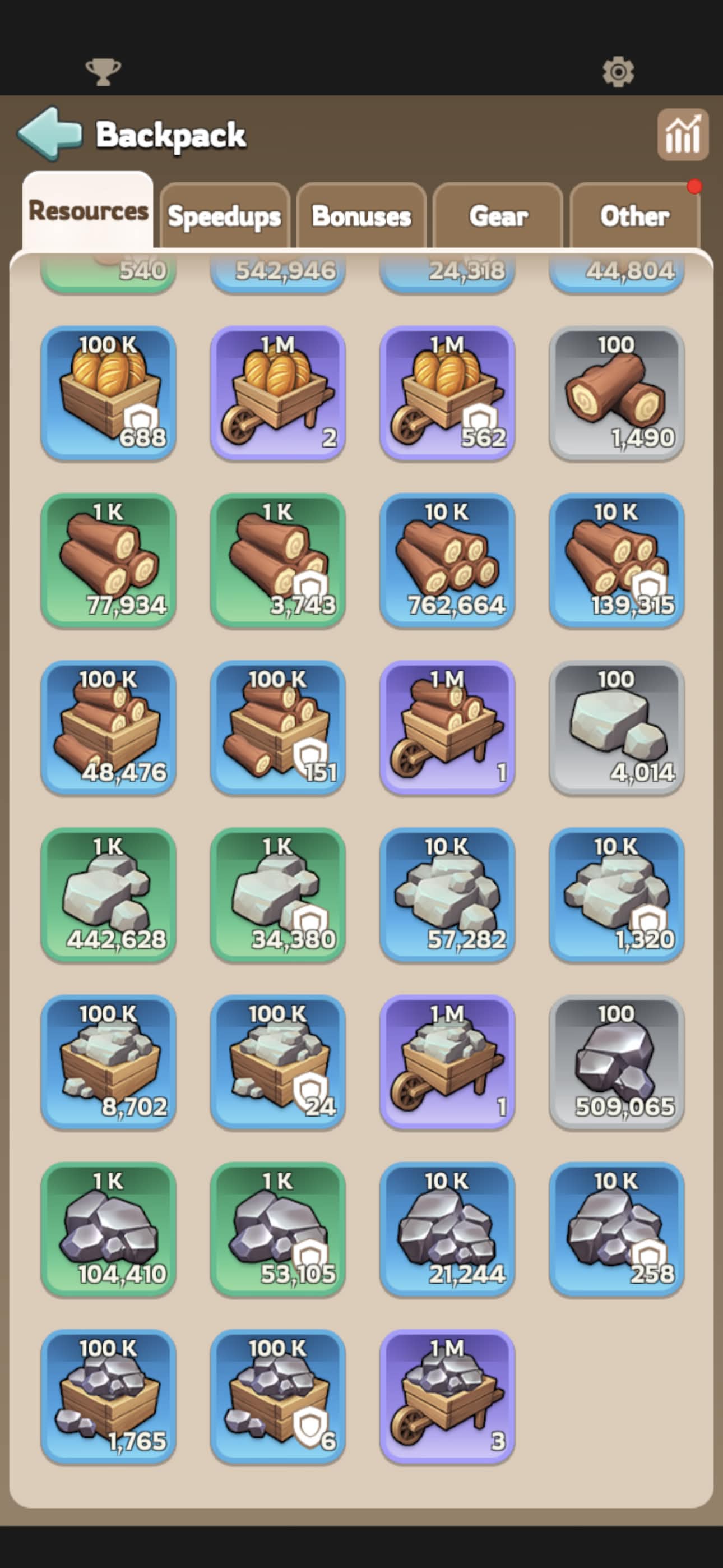Select the 1 M bread cart with count 2
This screenshot has width=723, height=1568.
[x=278, y=393]
